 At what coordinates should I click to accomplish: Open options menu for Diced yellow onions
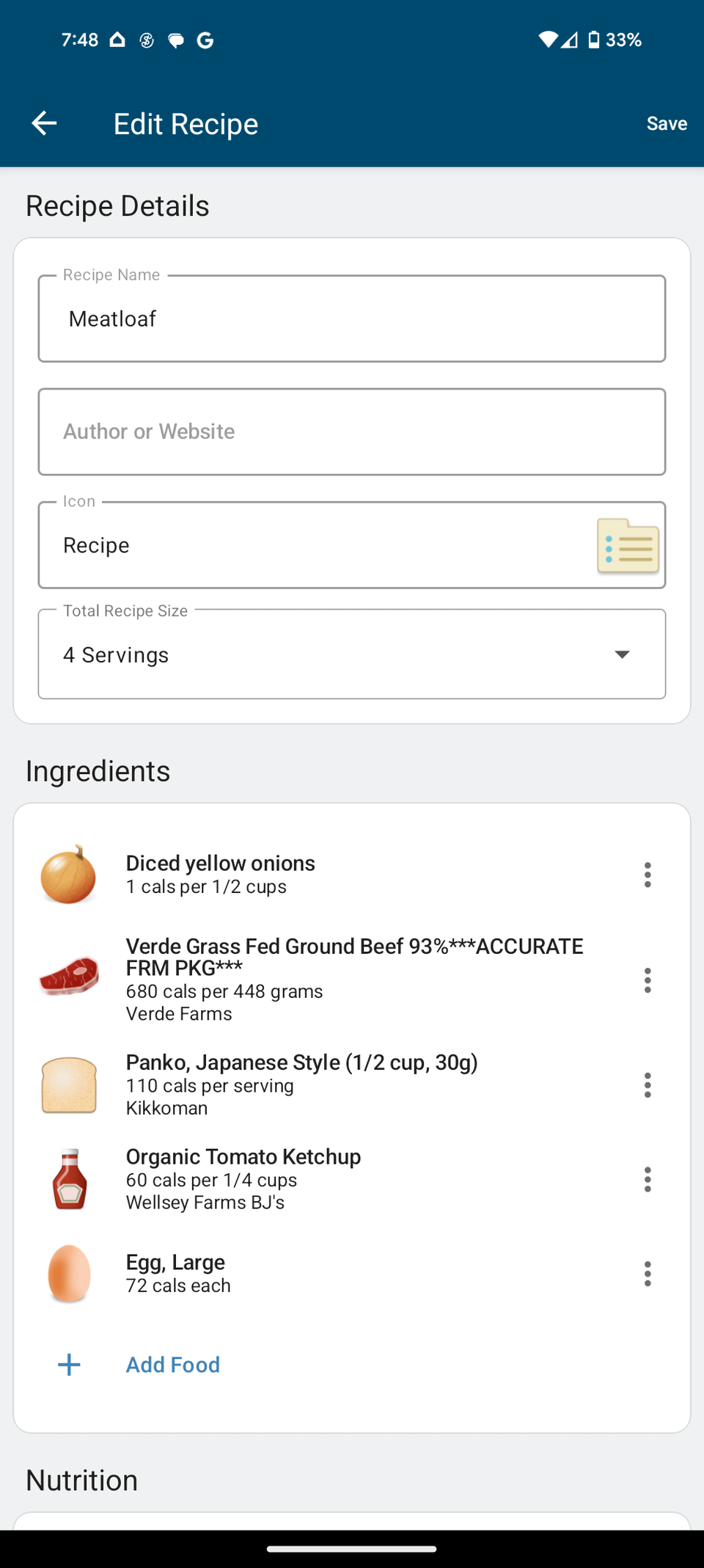[x=648, y=875]
